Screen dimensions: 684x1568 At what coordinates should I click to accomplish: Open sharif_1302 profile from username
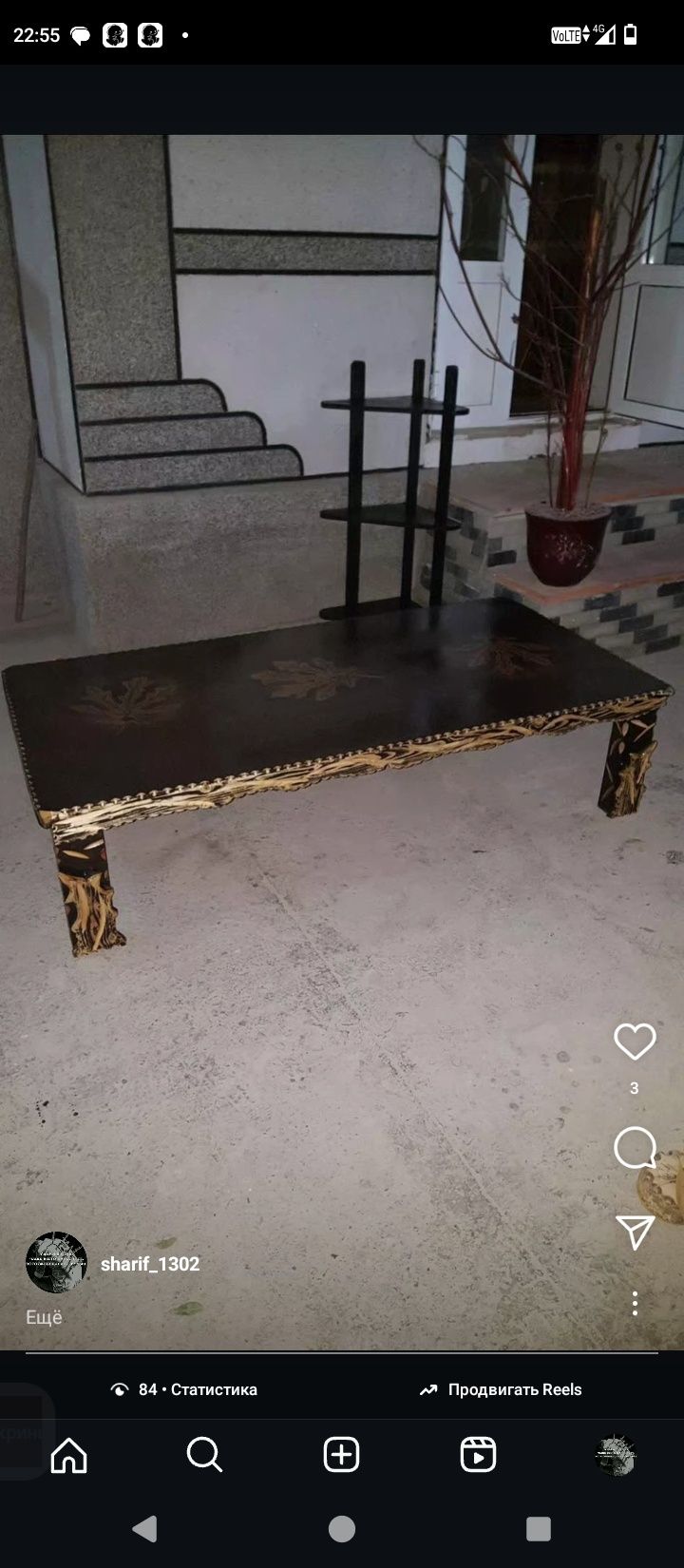[x=150, y=1264]
